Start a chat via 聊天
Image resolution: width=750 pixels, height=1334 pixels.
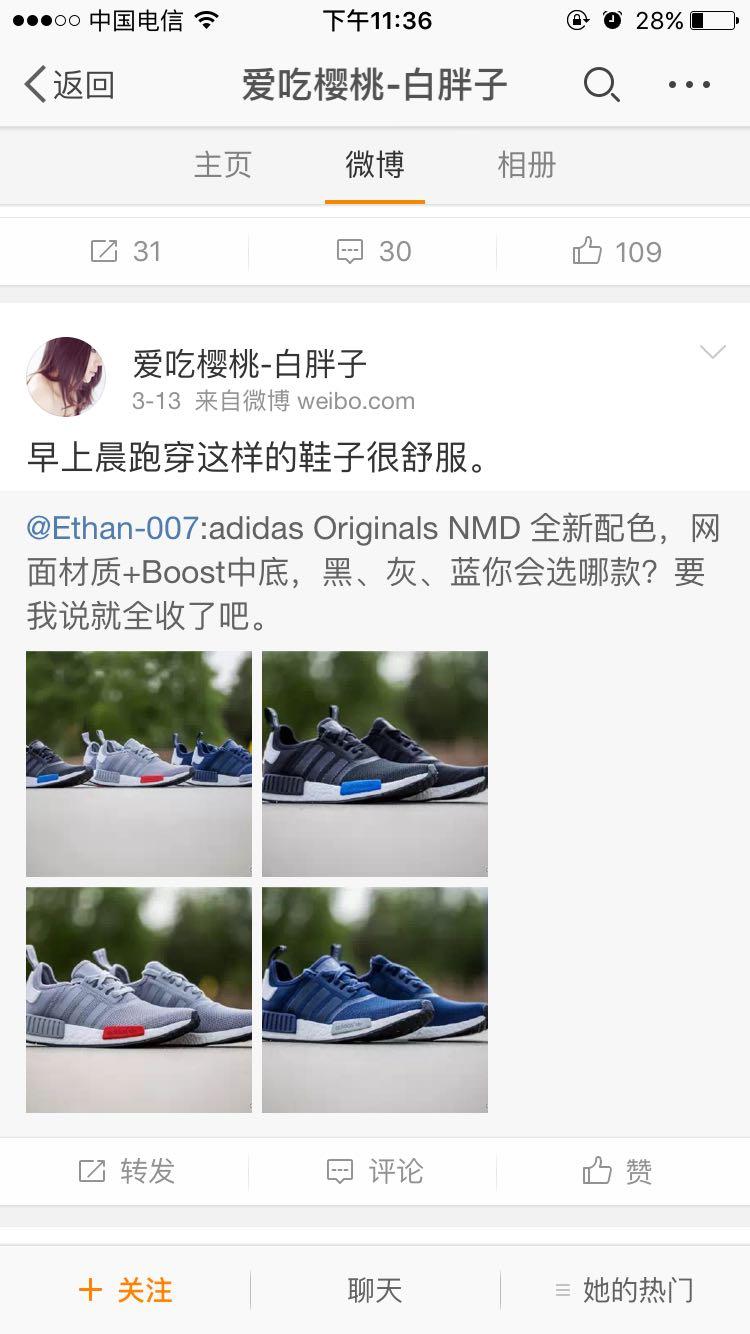pyautogui.click(x=375, y=1290)
